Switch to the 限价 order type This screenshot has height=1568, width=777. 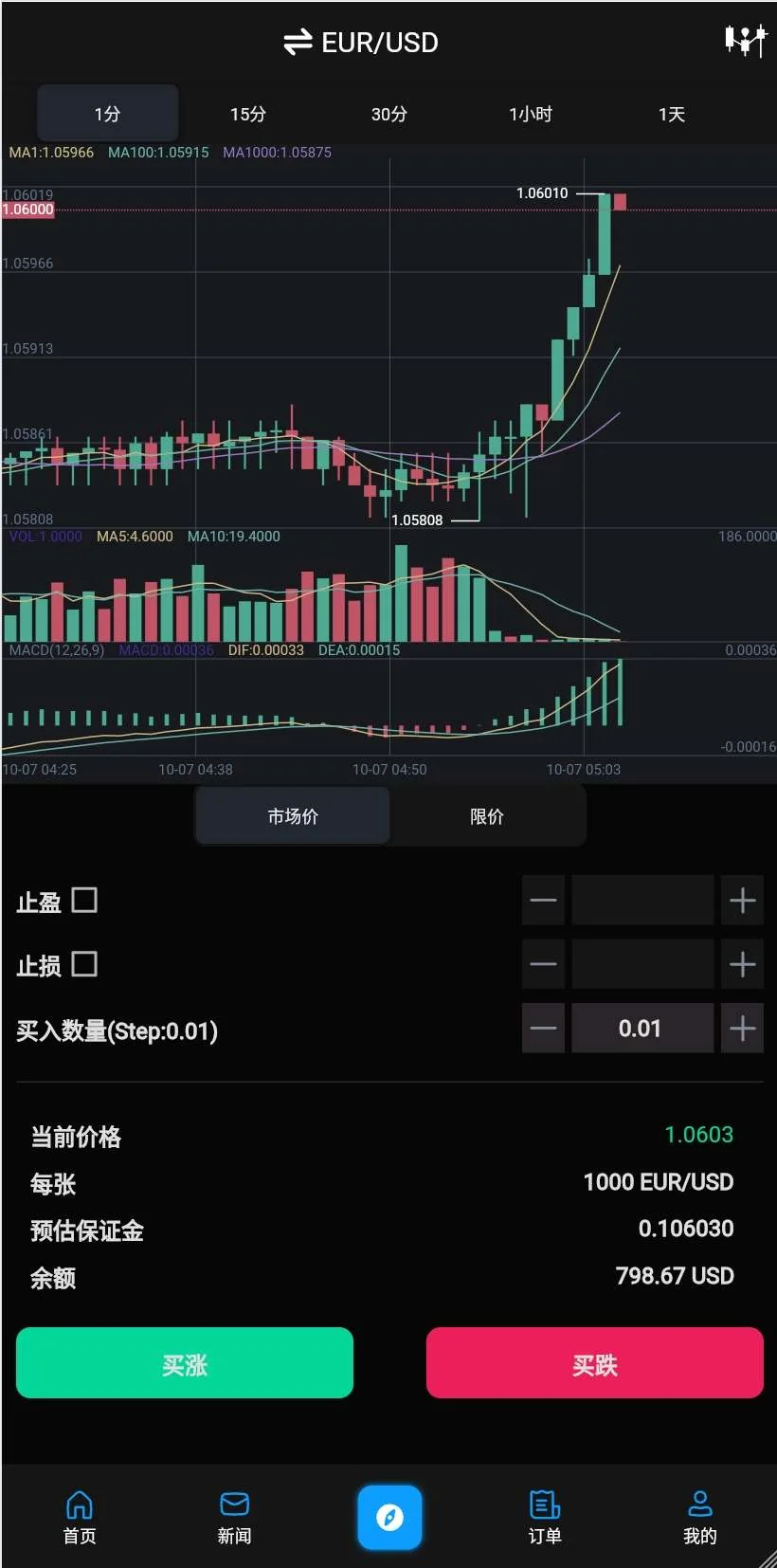(x=487, y=816)
